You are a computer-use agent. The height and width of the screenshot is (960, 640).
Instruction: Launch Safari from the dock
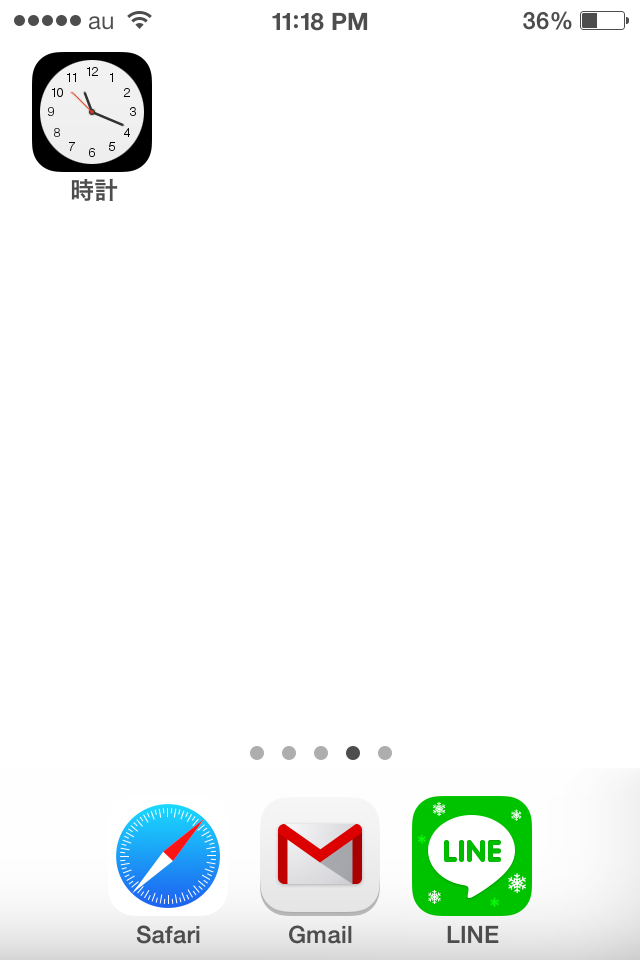tap(168, 856)
